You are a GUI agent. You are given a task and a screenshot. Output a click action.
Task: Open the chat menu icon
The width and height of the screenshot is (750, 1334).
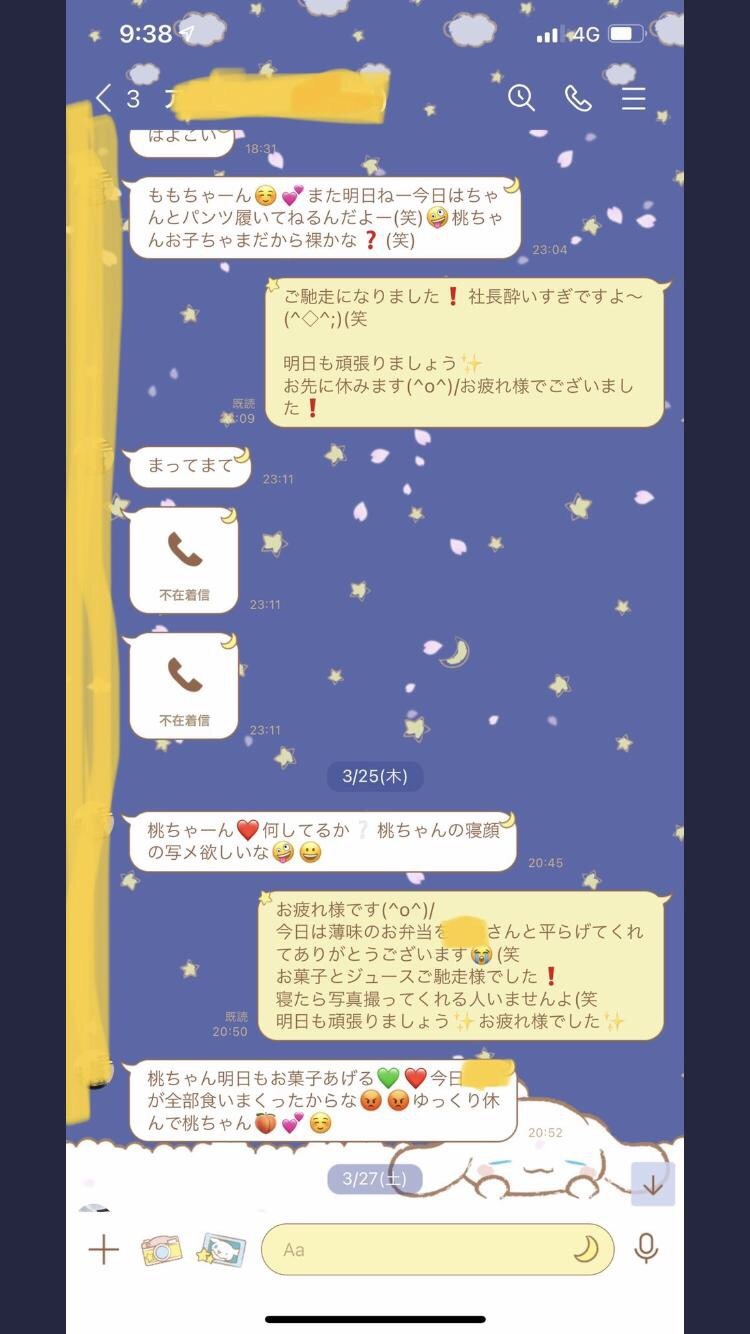click(x=633, y=98)
